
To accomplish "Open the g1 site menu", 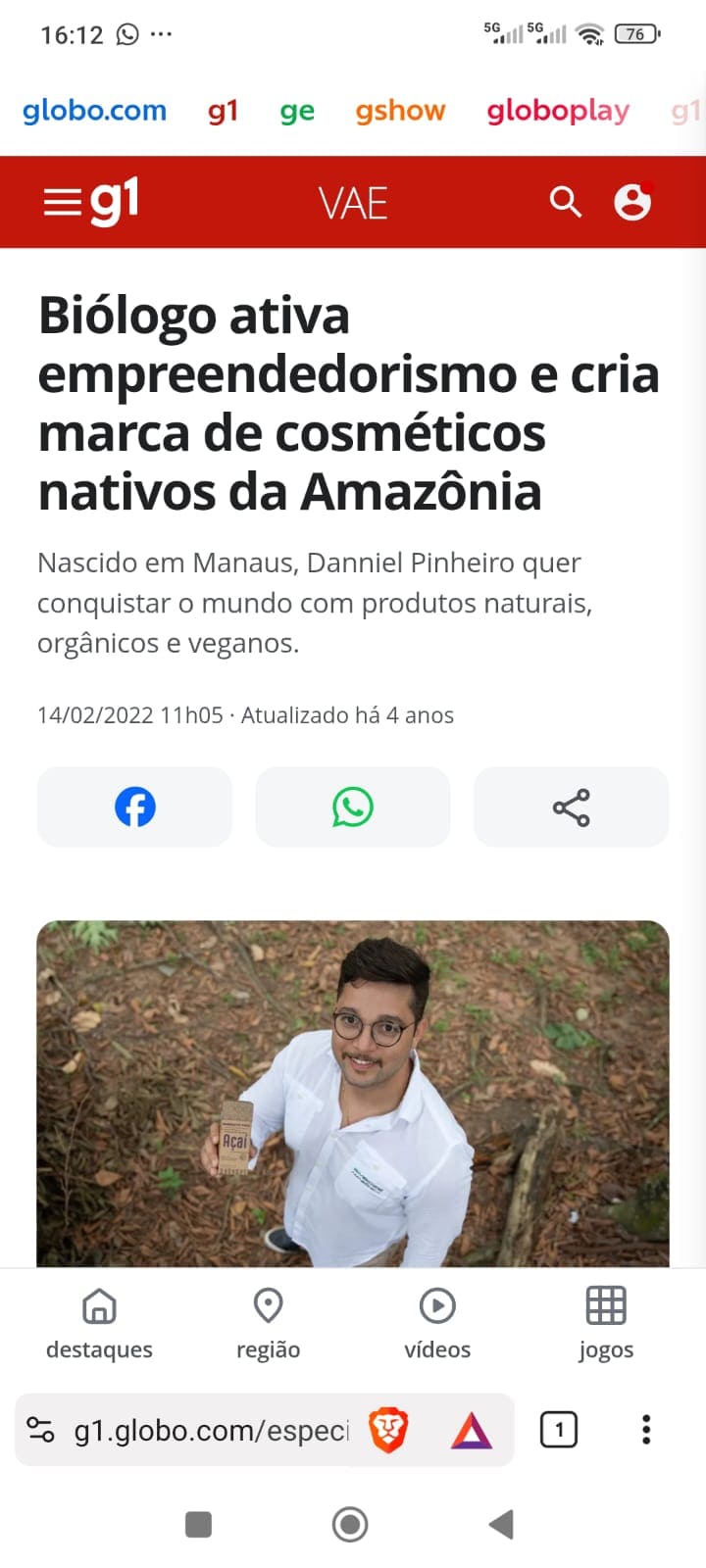I will (61, 203).
